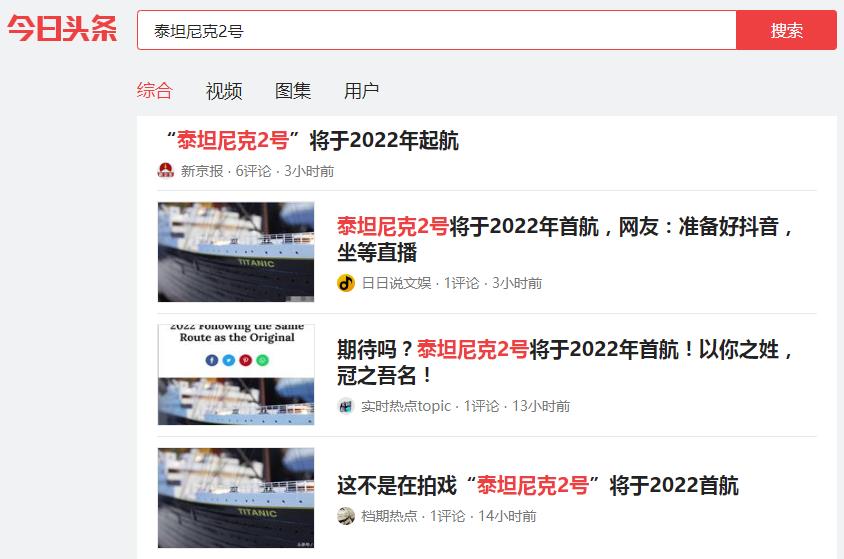
Task: Open the 日日说文娱 author profile
Action: click(x=396, y=283)
